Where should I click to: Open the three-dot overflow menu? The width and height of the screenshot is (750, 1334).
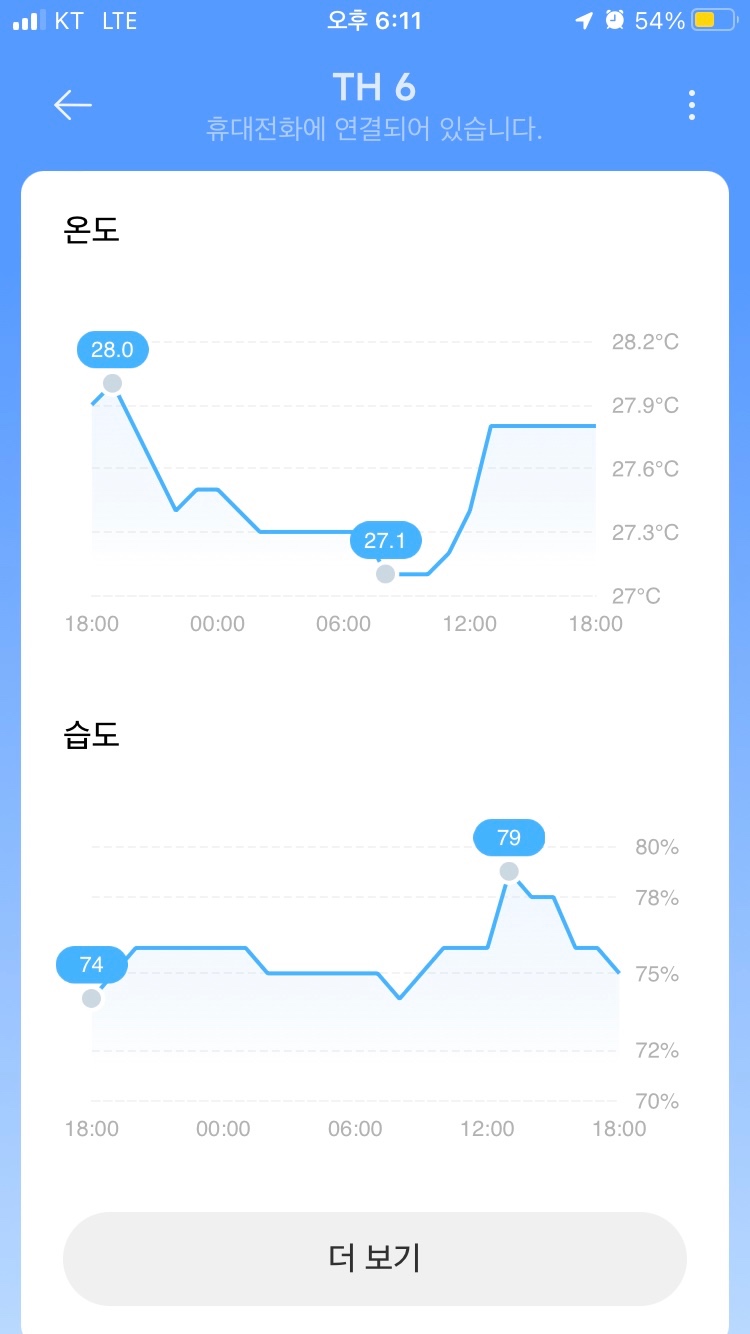pos(691,105)
